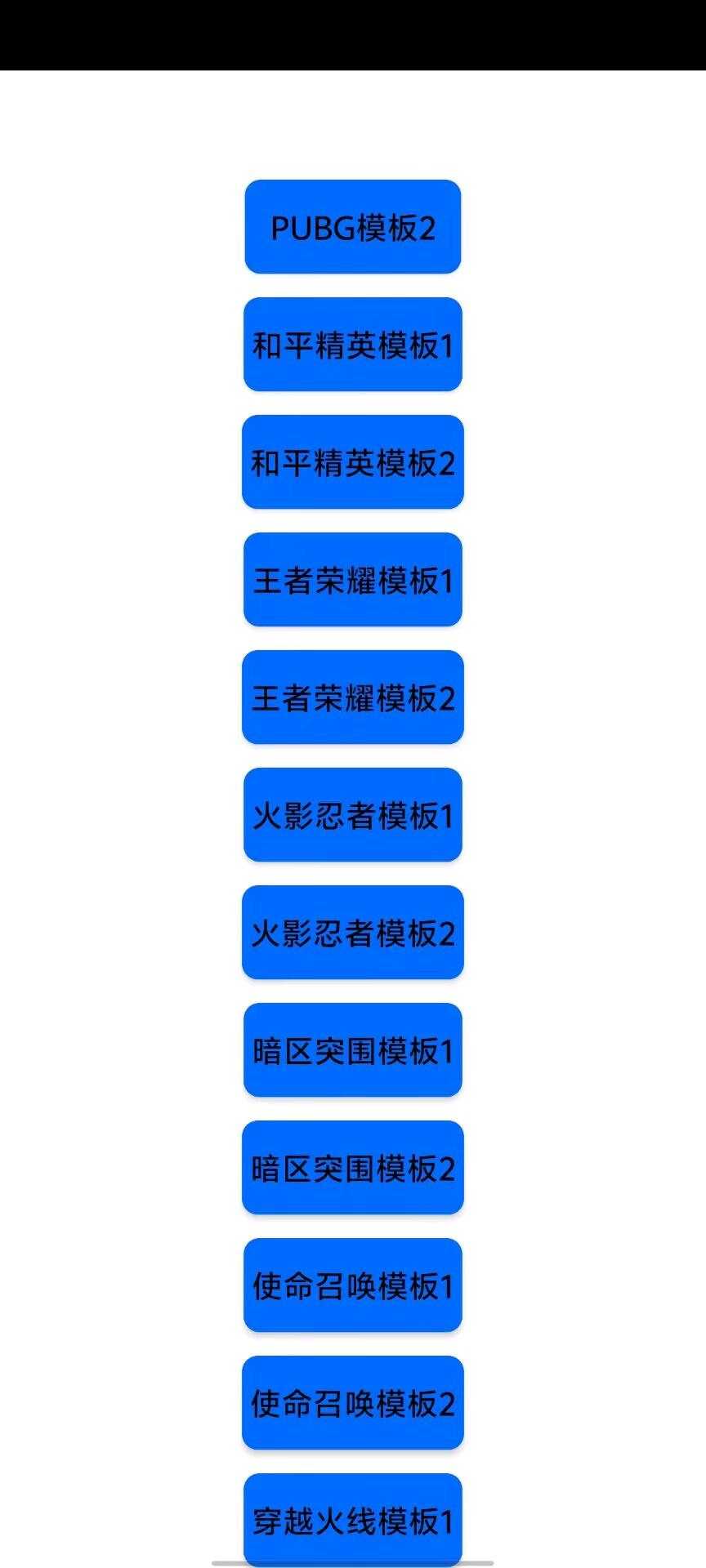
Task: Tap 王者荣耀模板1
Action: tap(353, 580)
